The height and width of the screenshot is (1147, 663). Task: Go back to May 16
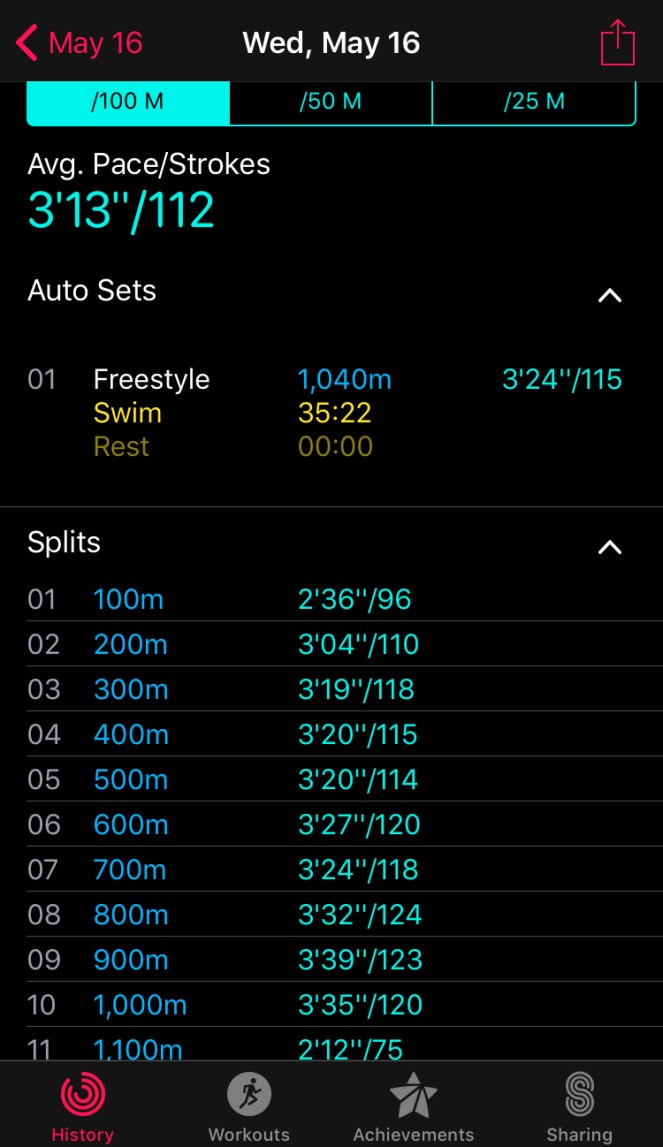(80, 43)
